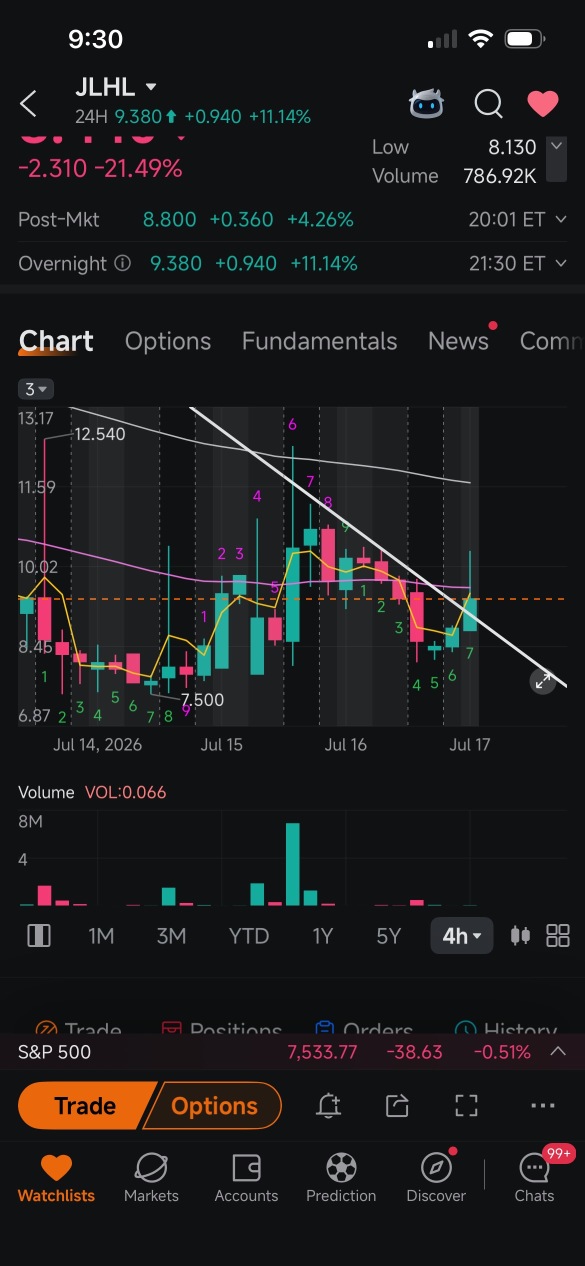Open the 4h interval dropdown
The image size is (585, 1266).
click(461, 936)
